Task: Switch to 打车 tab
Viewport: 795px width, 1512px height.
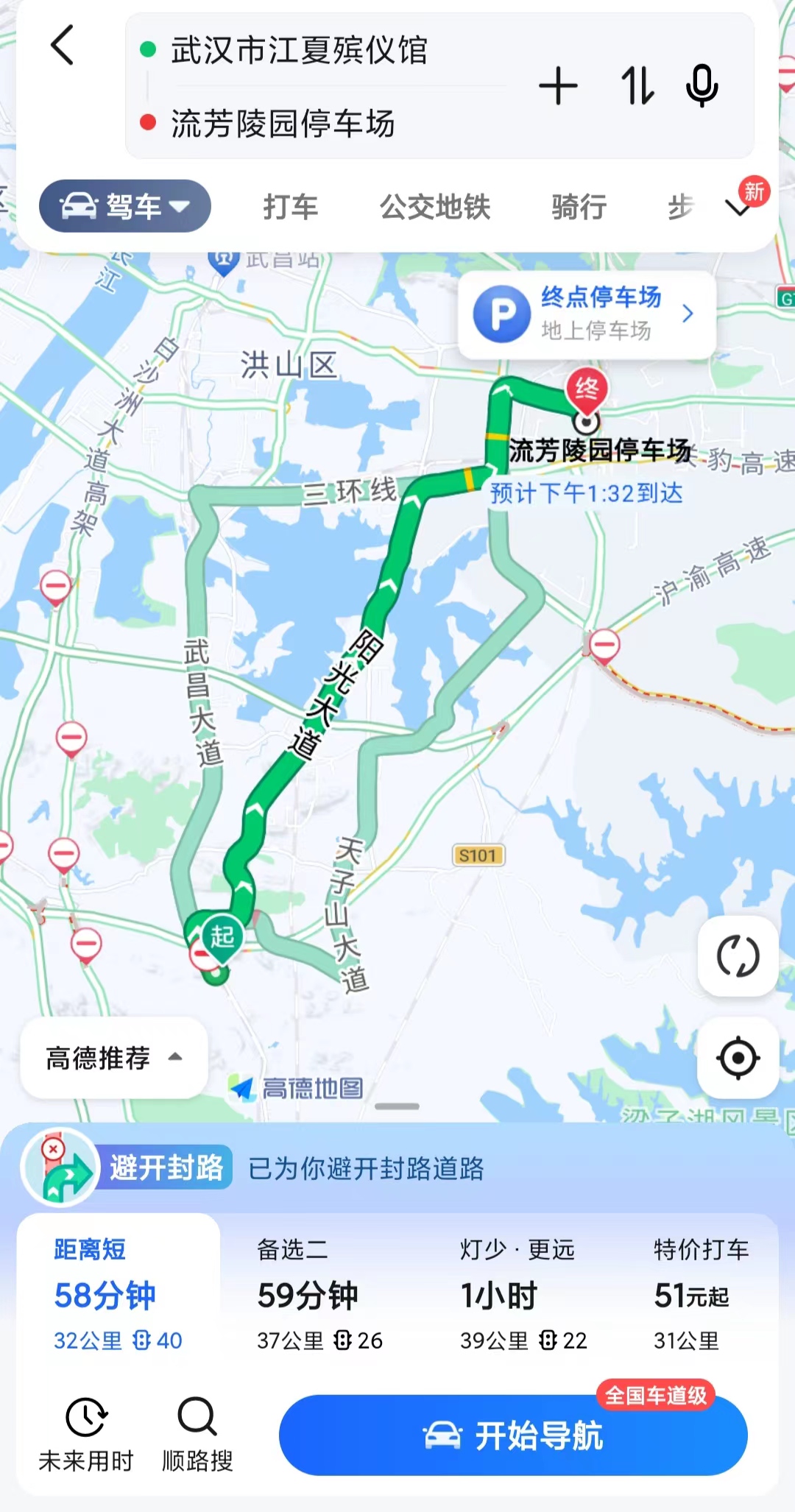Action: 291,207
